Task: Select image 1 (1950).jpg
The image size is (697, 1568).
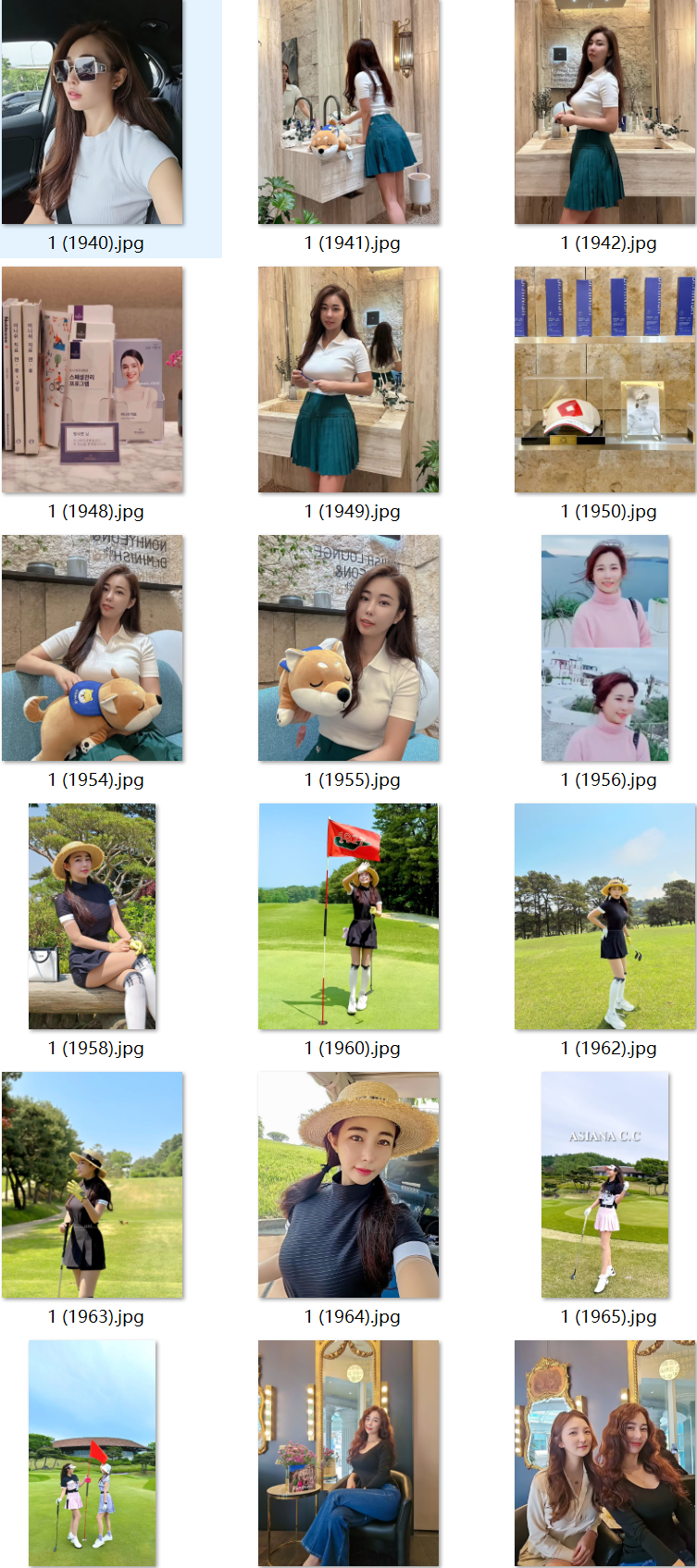Action: 604,380
